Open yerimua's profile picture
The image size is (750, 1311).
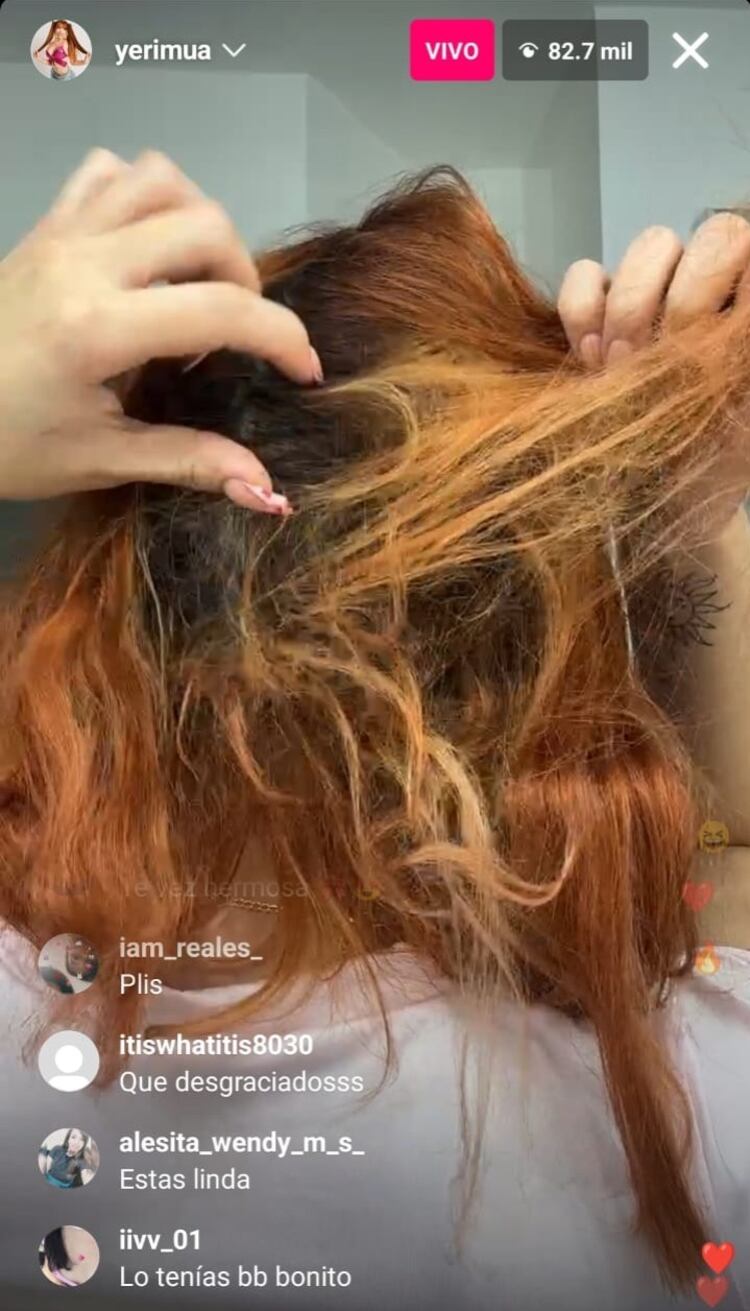pos(61,50)
